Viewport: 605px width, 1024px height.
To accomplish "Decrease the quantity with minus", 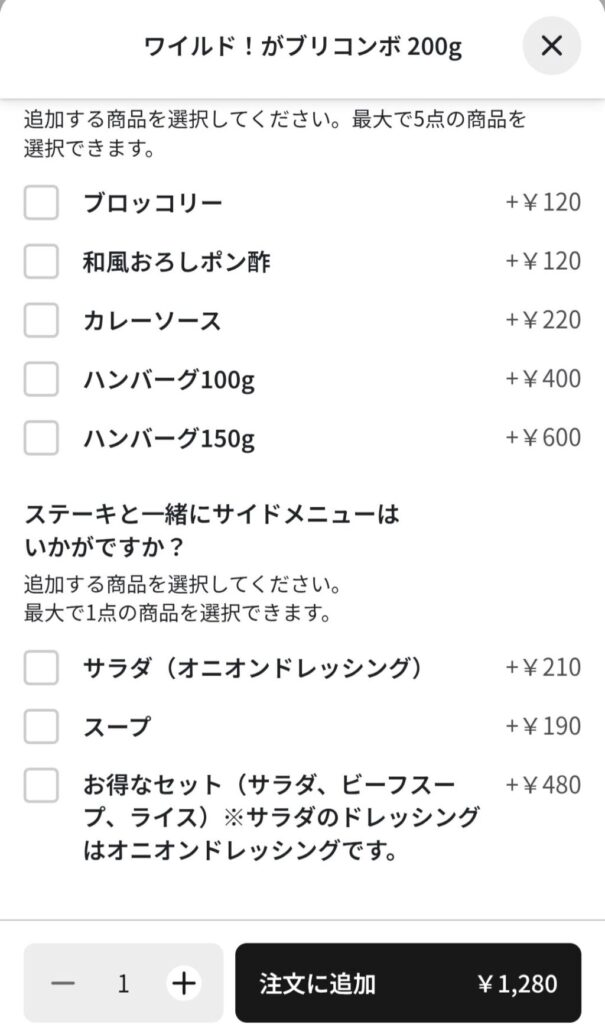I will (63, 983).
